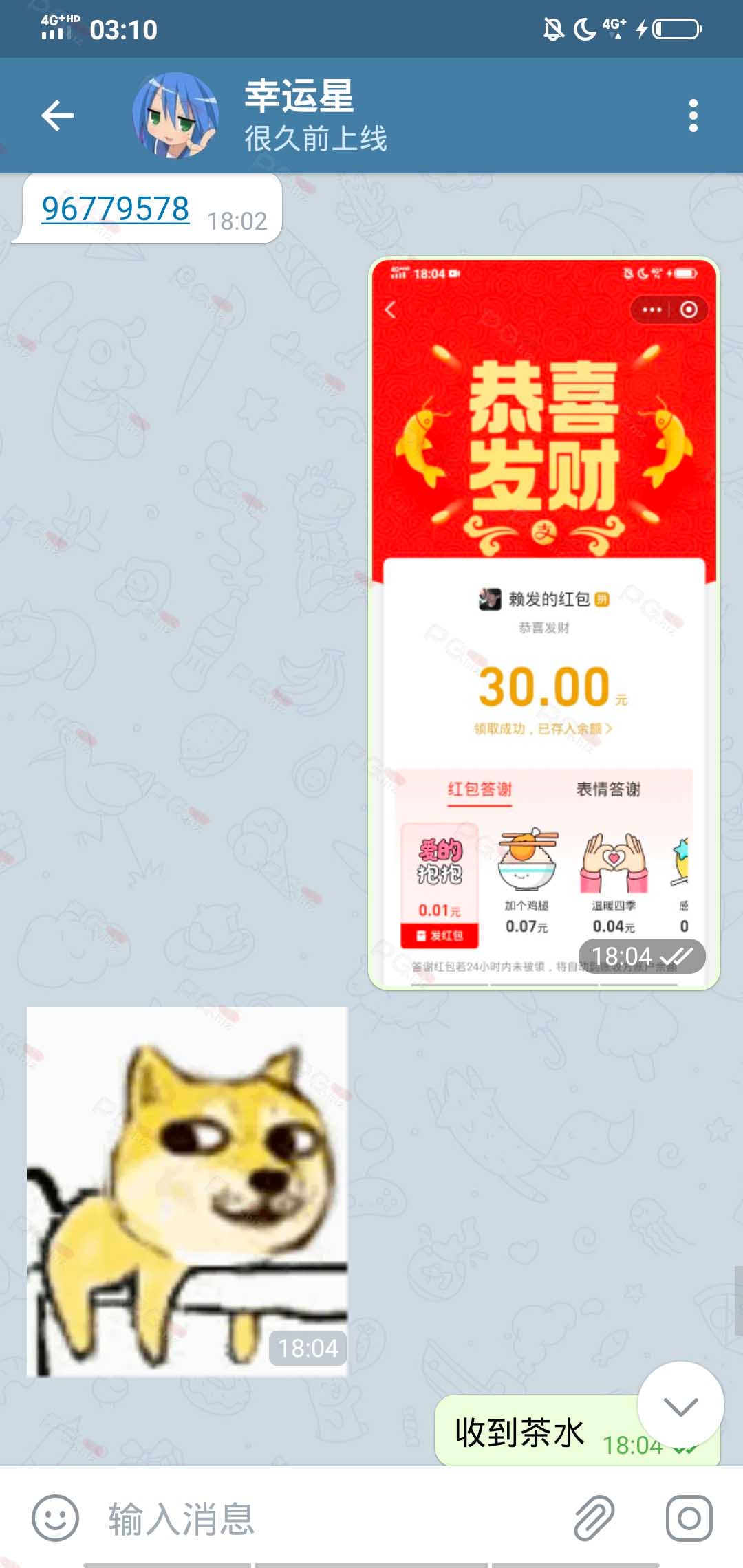Open 幸运星 profile from avatar

176,115
